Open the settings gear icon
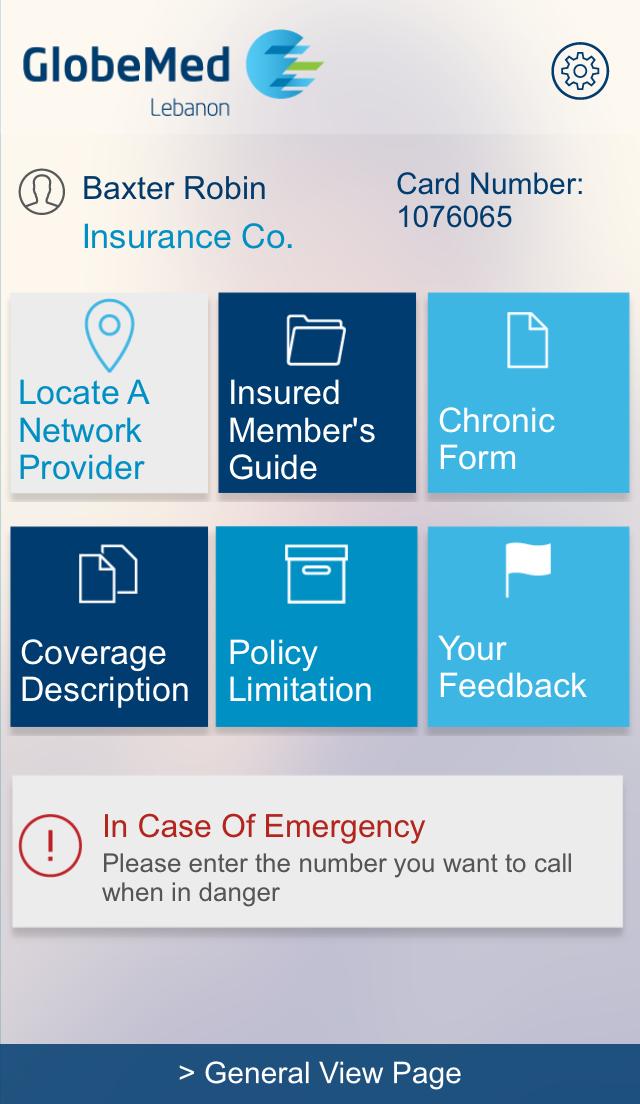Image resolution: width=640 pixels, height=1104 pixels. point(580,70)
